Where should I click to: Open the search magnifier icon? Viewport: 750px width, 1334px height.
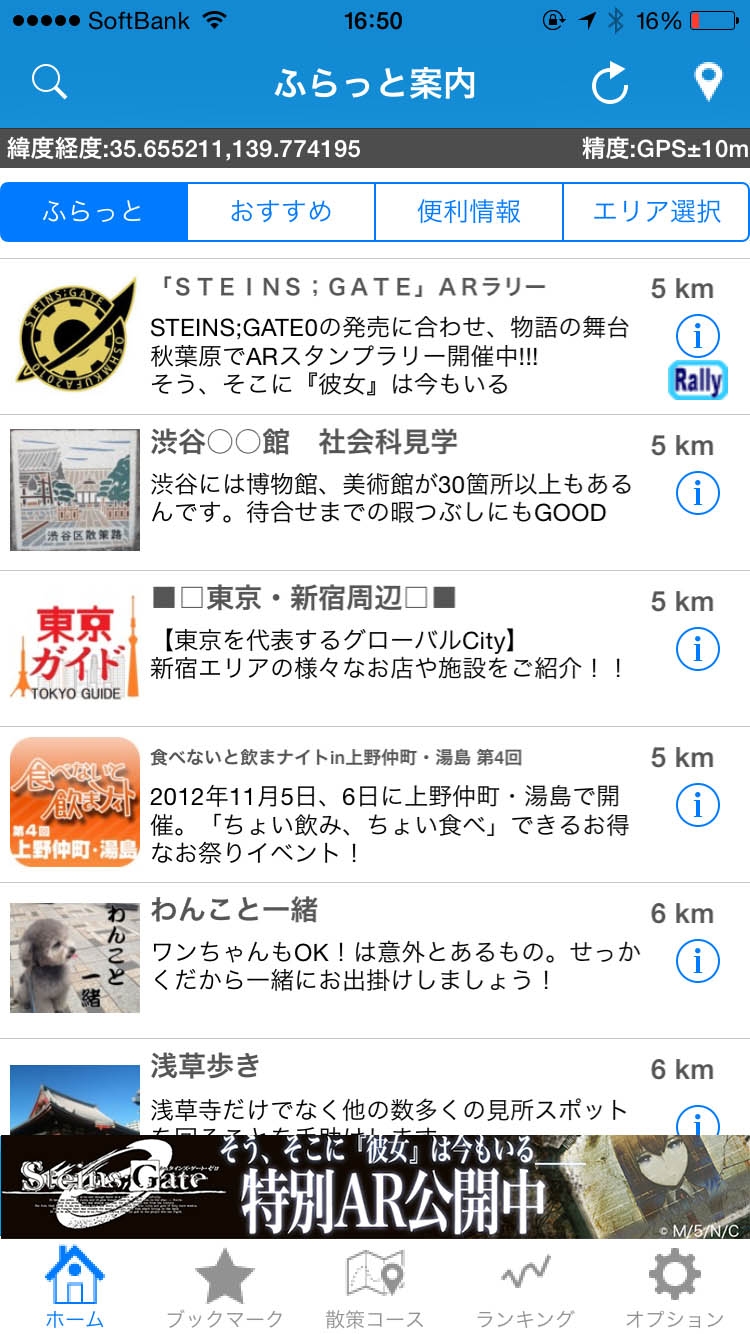48,82
